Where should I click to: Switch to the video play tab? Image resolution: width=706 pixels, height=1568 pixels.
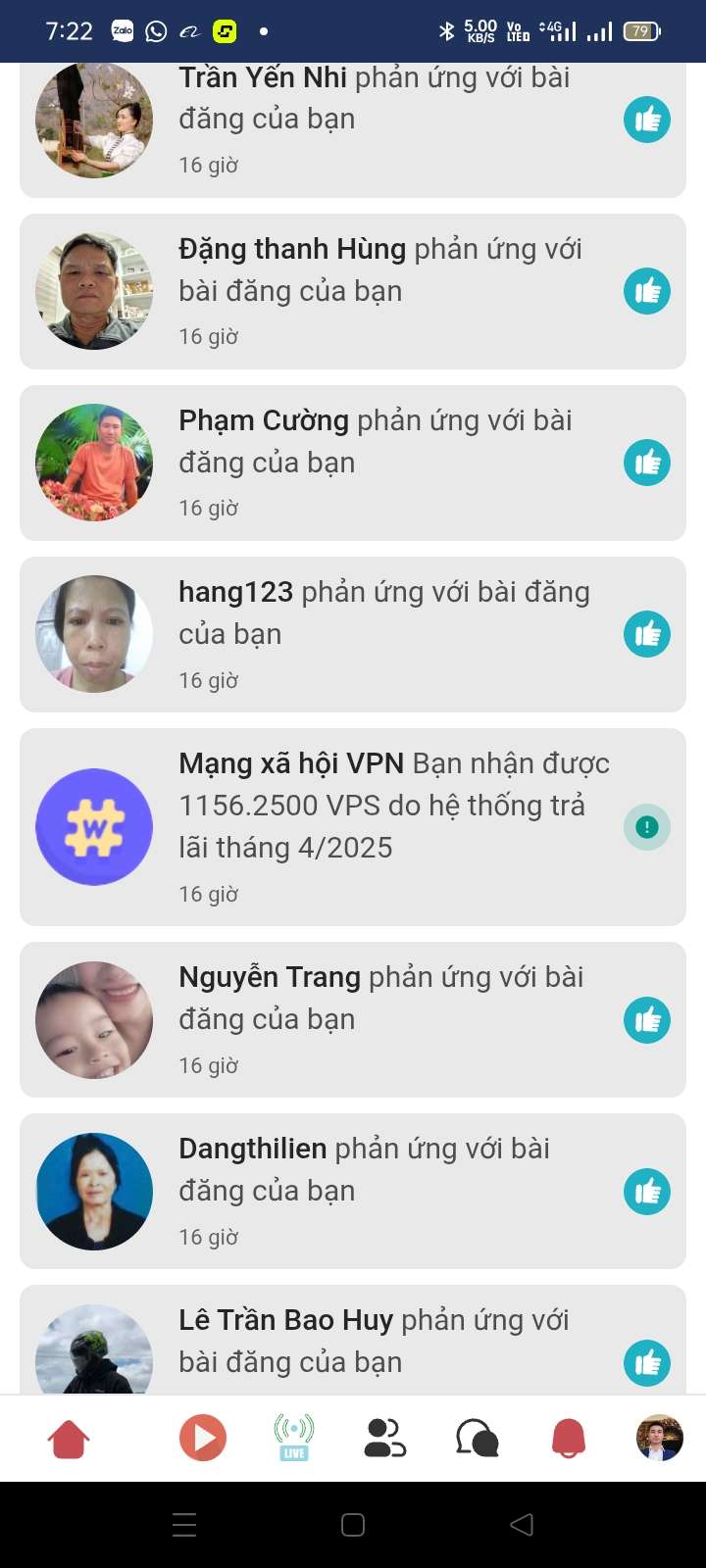[x=203, y=1439]
